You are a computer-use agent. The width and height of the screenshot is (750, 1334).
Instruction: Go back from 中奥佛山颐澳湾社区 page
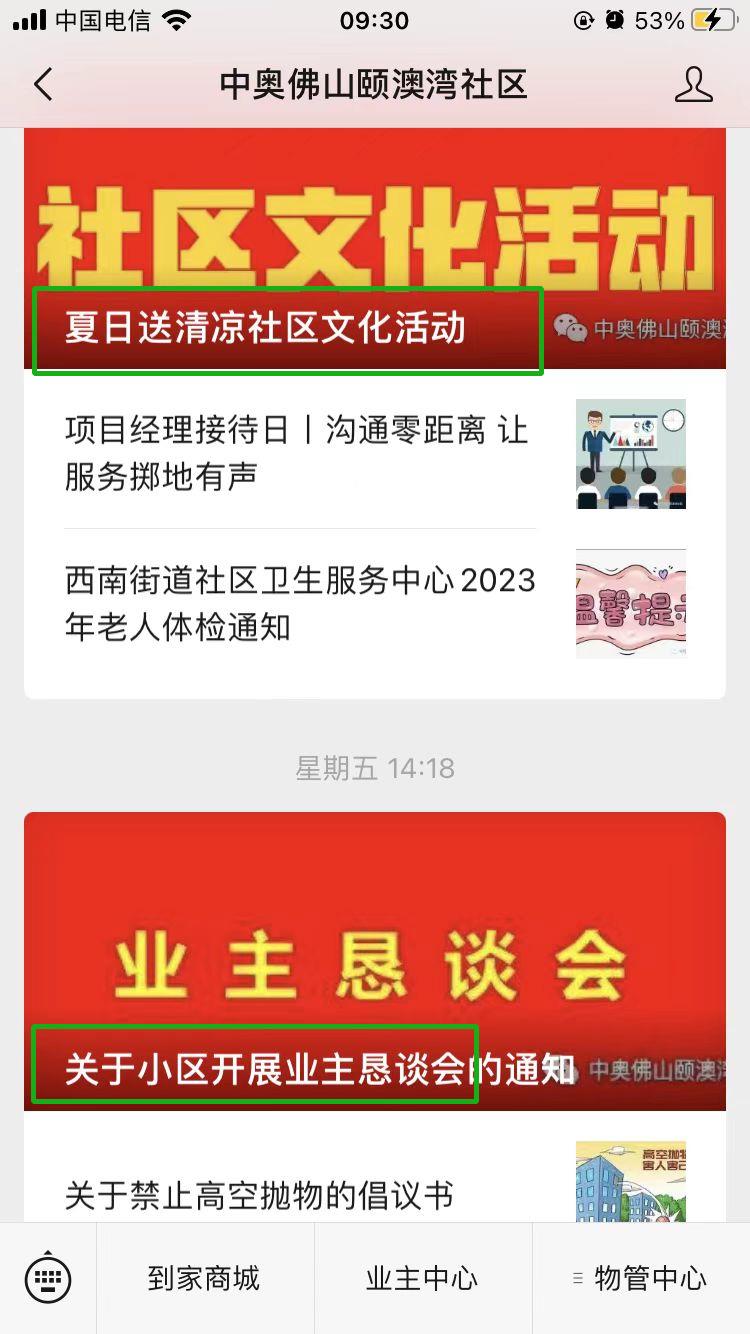43,85
